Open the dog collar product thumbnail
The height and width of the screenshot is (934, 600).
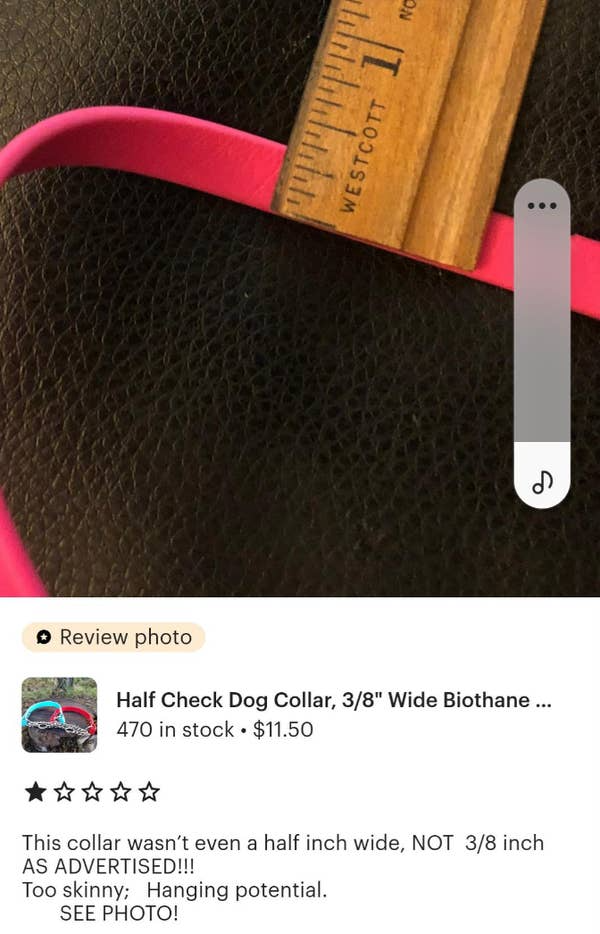pos(59,715)
